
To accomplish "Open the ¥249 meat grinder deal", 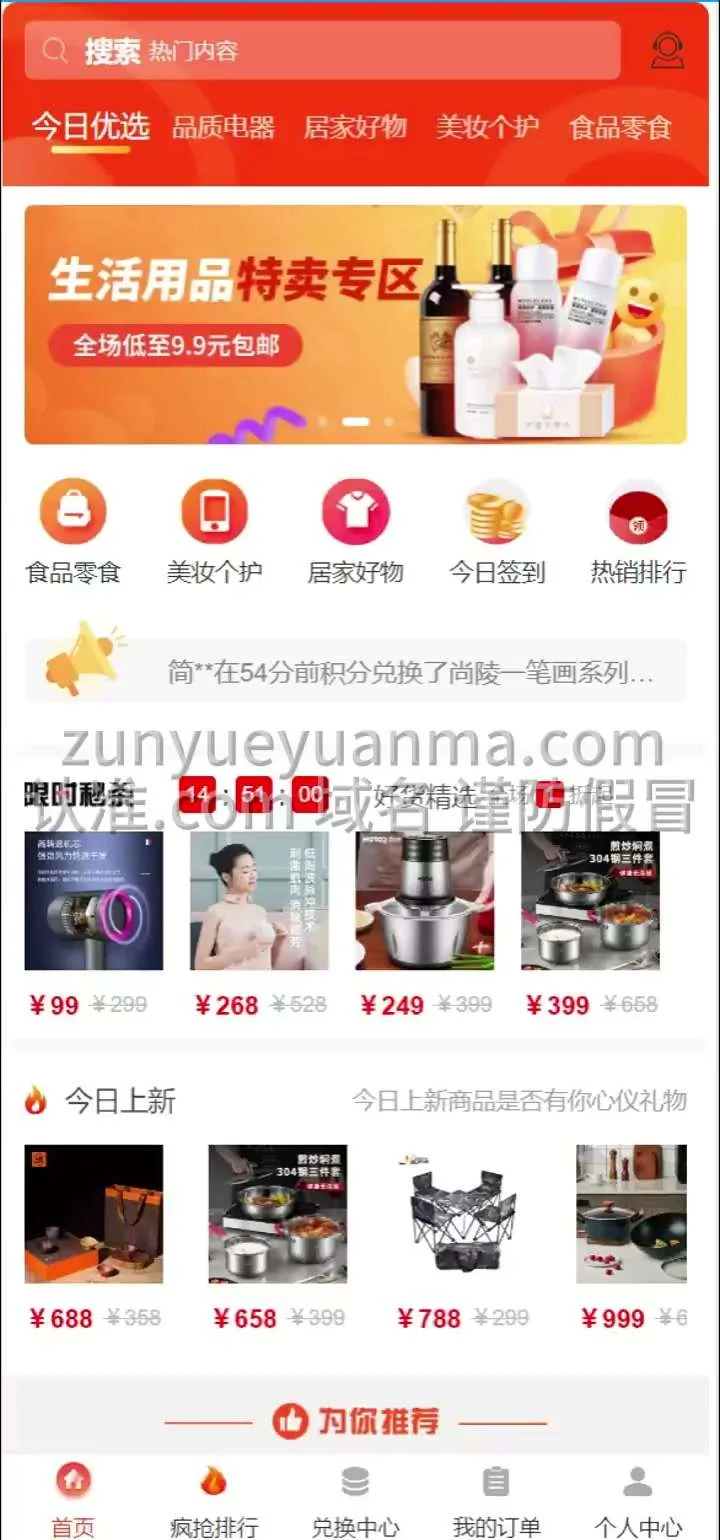I will [x=424, y=900].
